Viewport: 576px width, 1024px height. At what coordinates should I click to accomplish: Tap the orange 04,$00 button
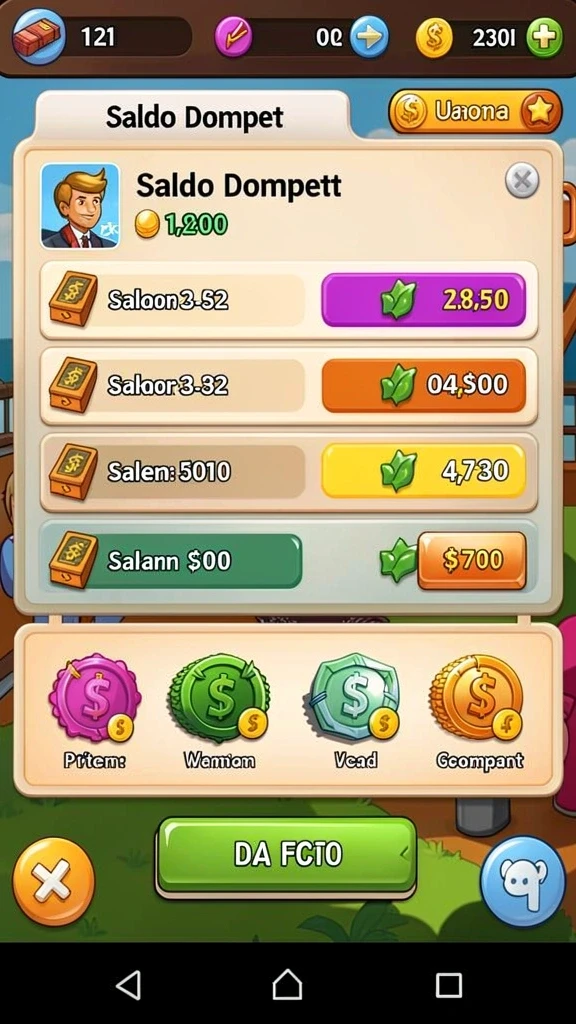pyautogui.click(x=423, y=385)
